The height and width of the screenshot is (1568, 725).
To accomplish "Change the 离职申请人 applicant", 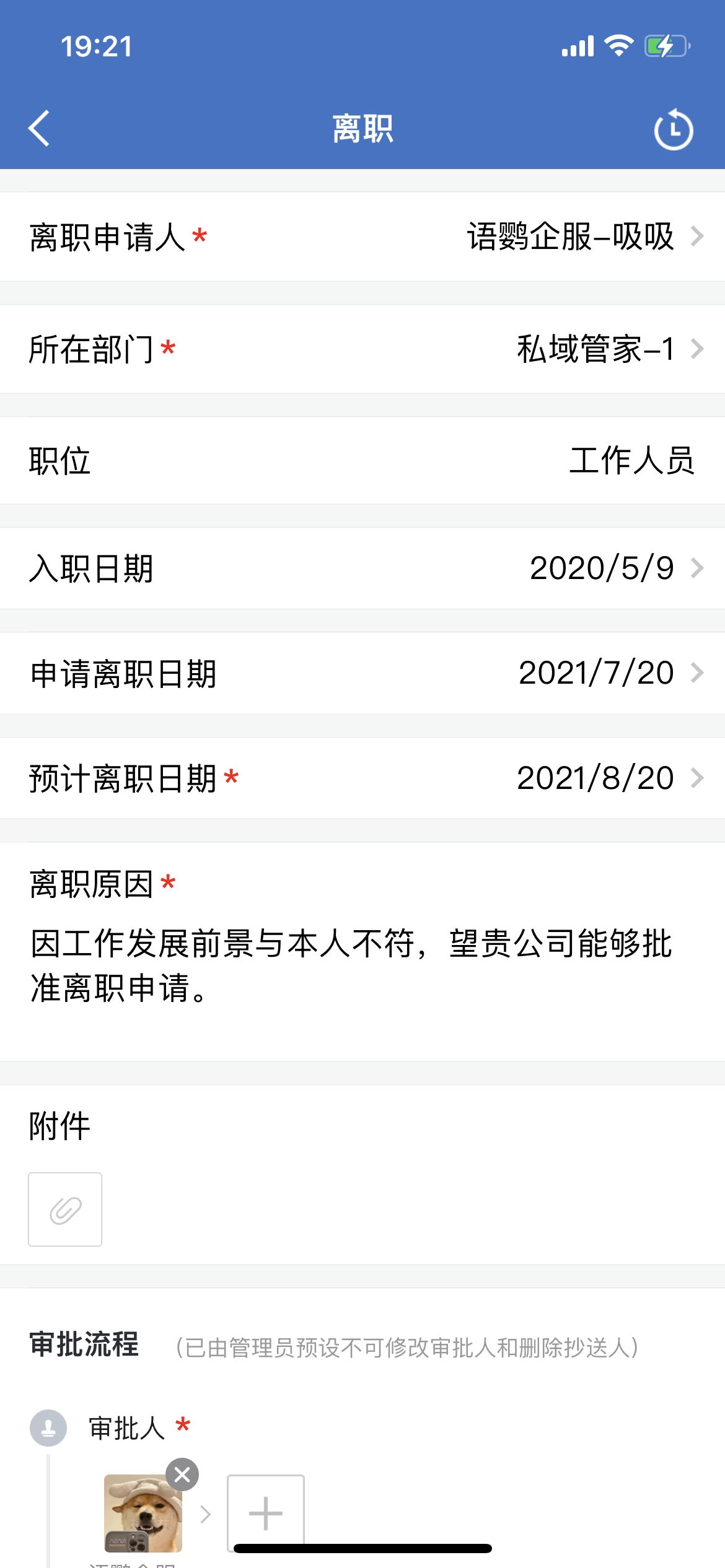I will (x=570, y=237).
